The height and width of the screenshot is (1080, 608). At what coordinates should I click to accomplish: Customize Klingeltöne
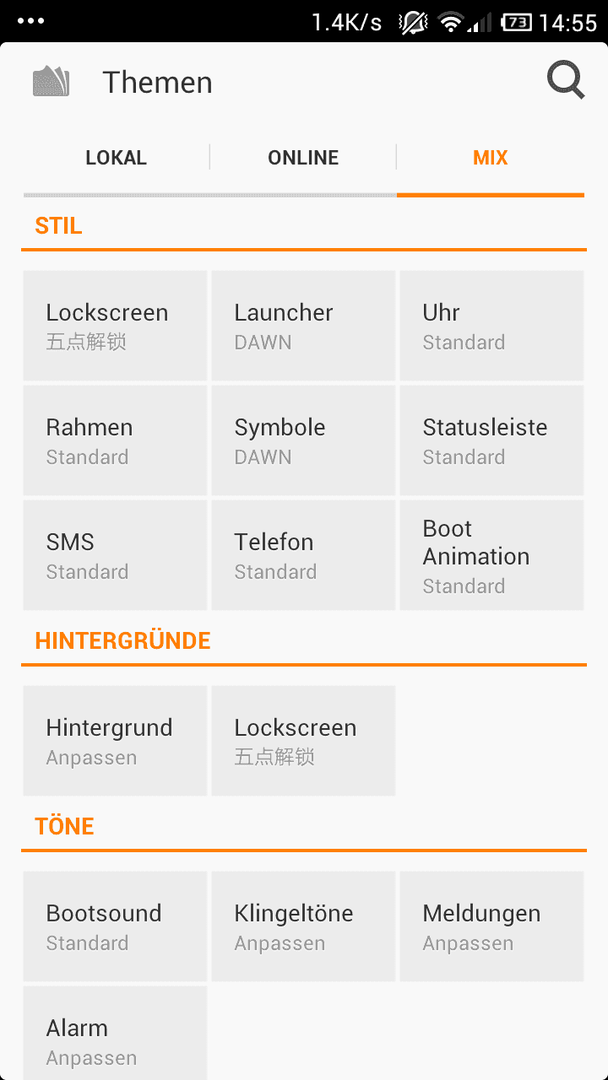click(x=303, y=926)
